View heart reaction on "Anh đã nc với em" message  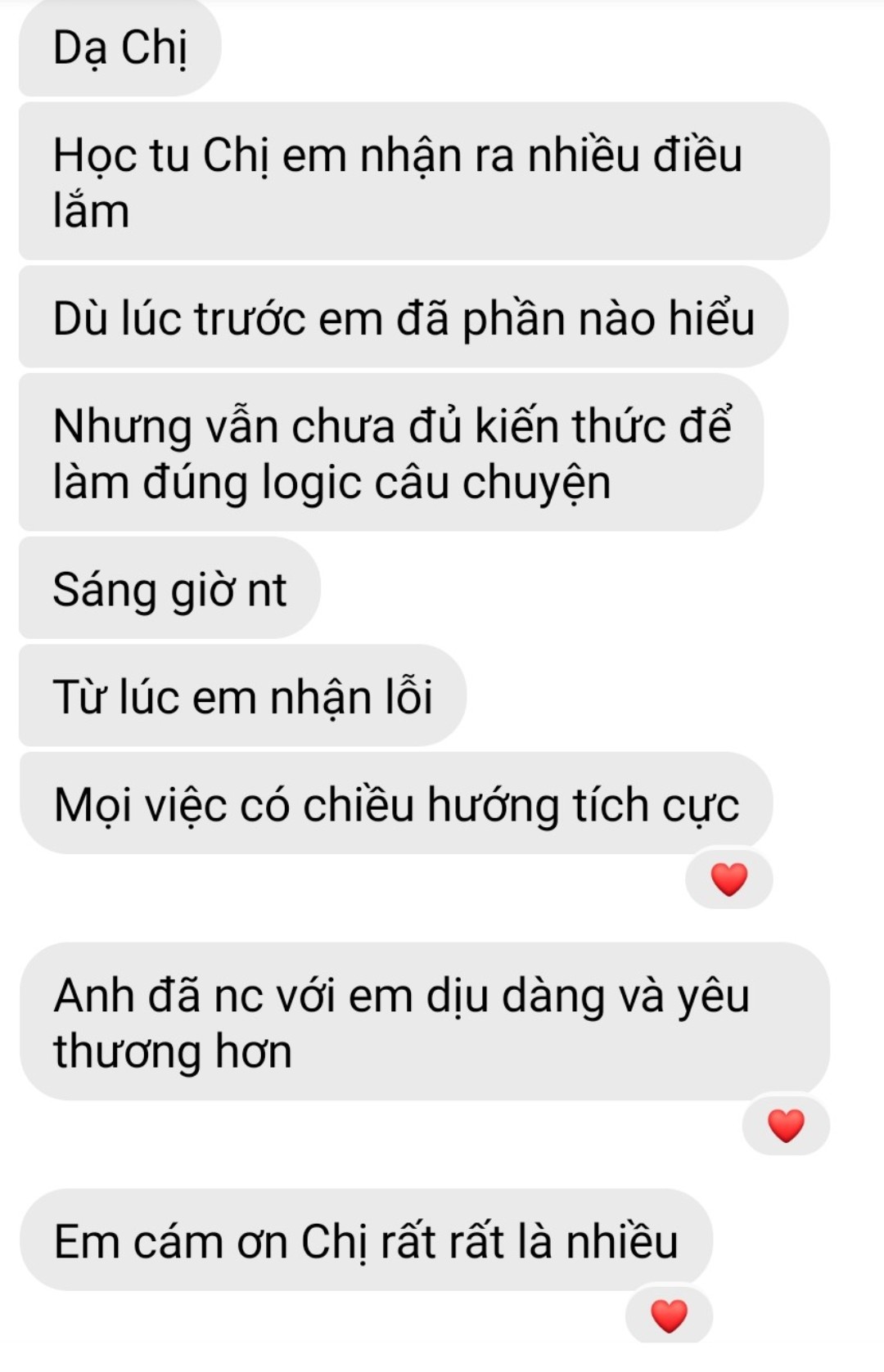786,1125
